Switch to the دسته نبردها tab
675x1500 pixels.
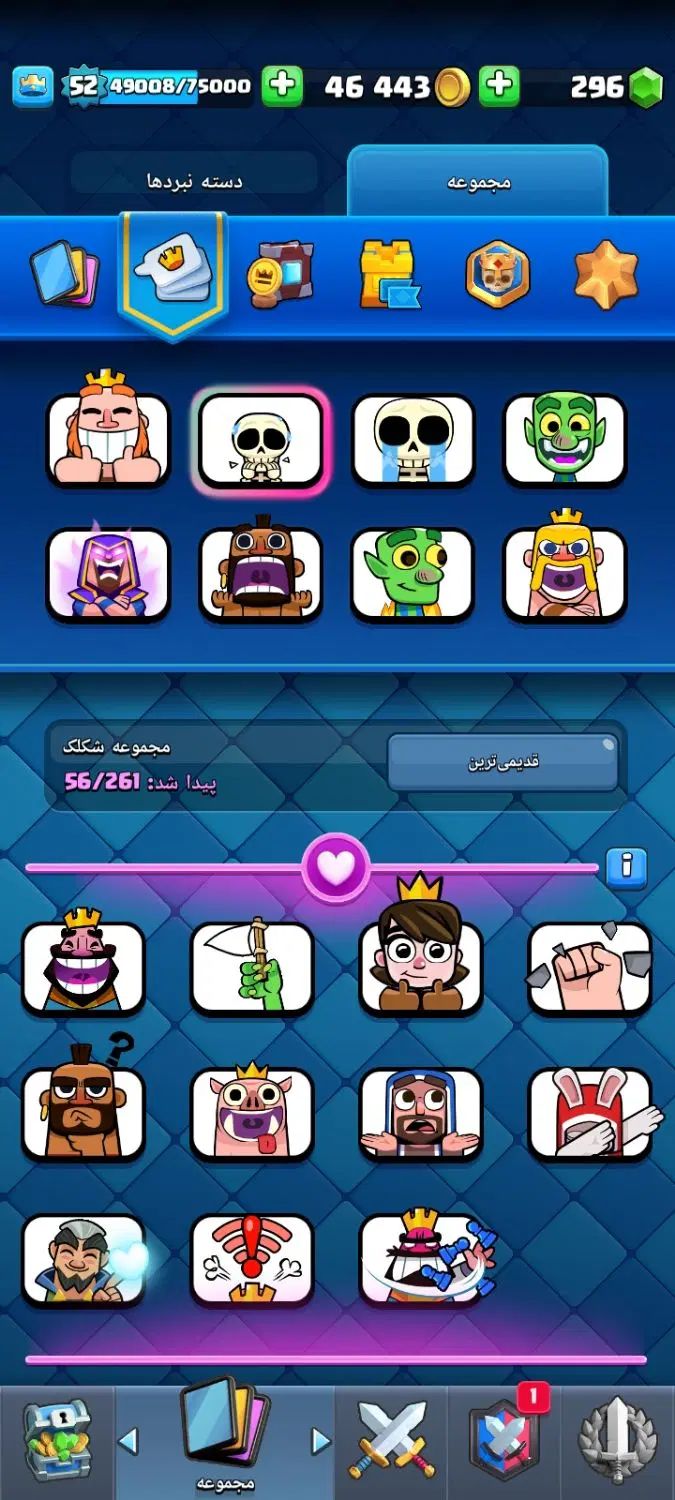click(194, 181)
